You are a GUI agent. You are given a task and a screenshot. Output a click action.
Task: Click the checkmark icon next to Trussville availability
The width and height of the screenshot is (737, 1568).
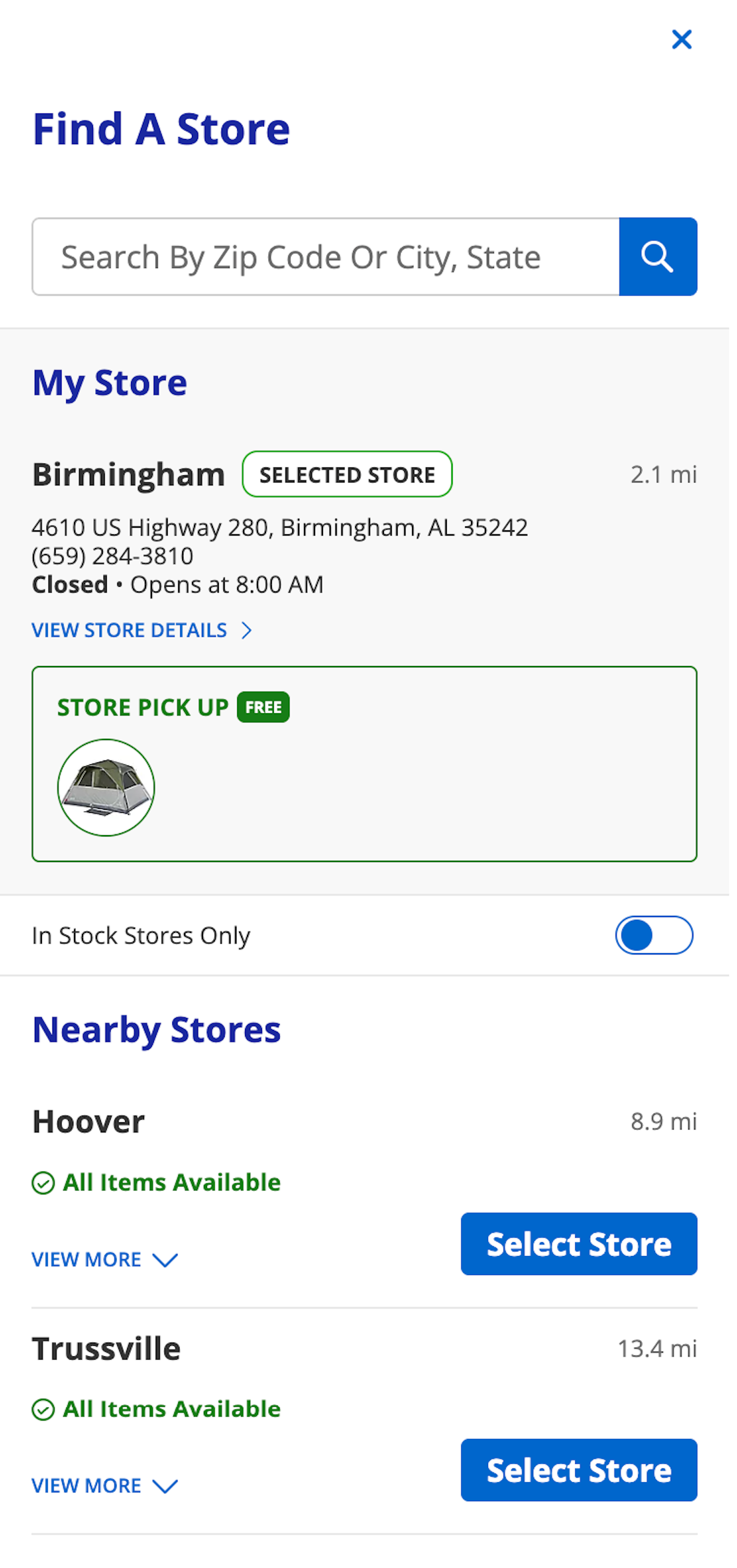42,1409
